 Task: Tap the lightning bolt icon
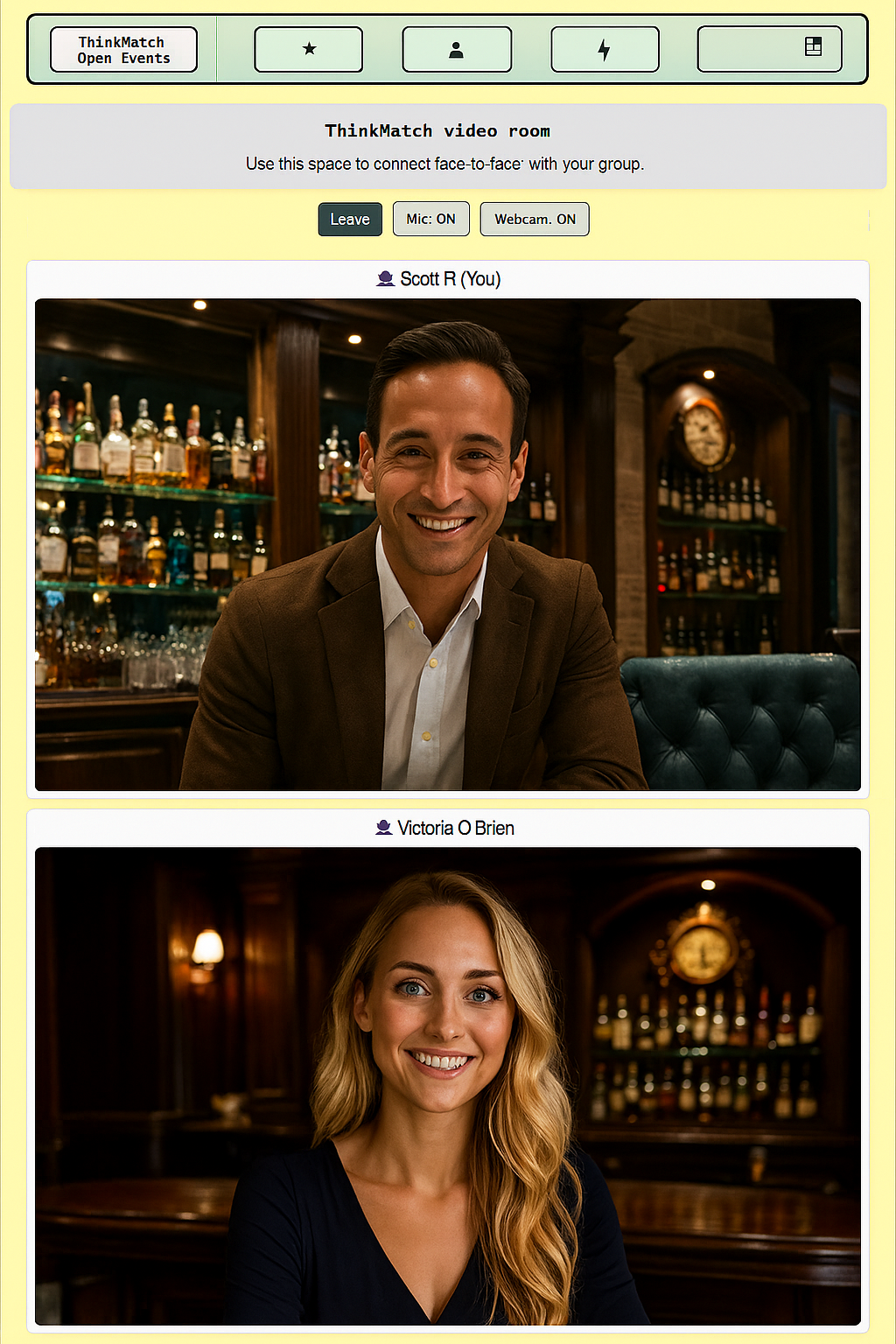[x=604, y=50]
